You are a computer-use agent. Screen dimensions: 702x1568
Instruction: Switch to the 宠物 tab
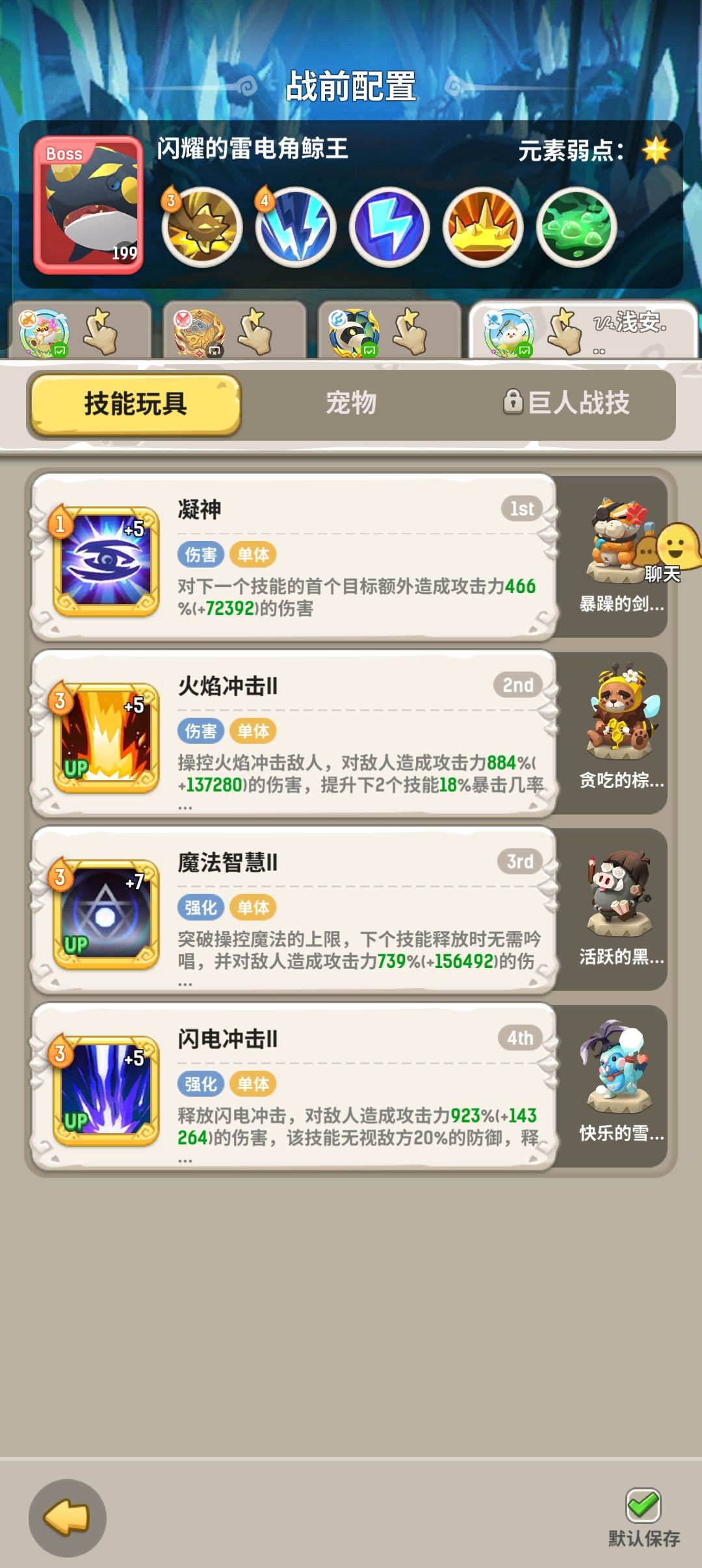(351, 403)
